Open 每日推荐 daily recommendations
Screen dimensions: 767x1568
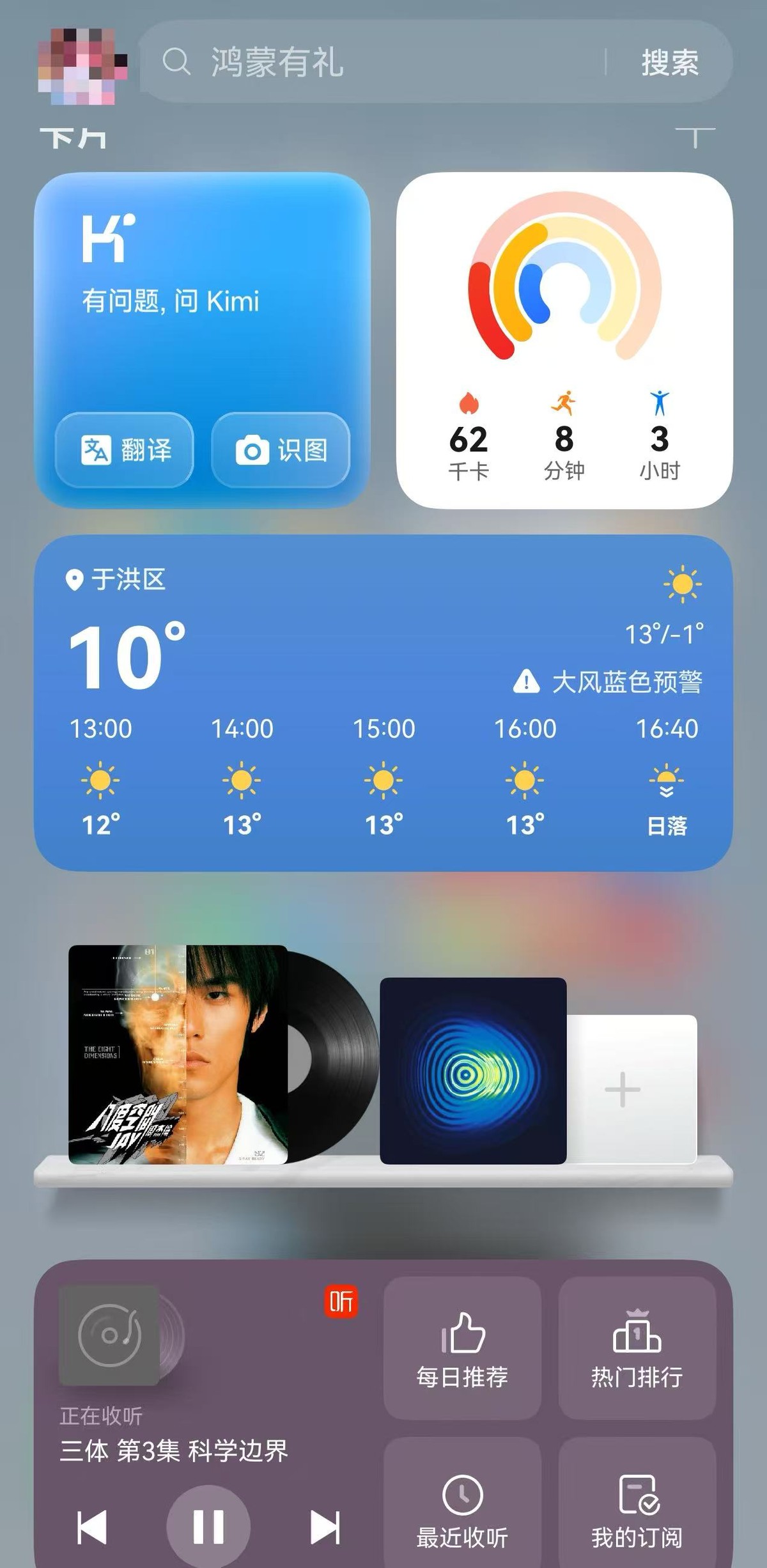(462, 1349)
